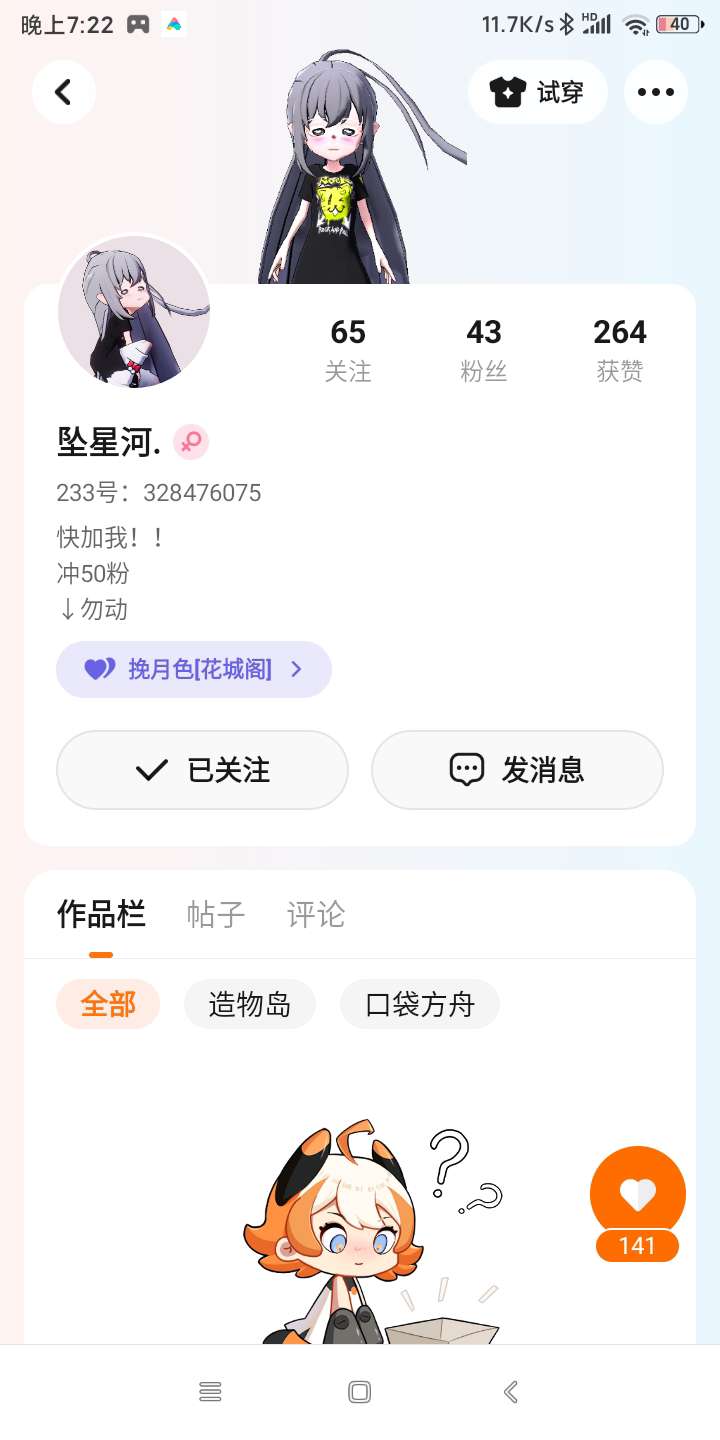This screenshot has height=1440, width=720.
Task: Switch to the 作品栏 tab
Action: [x=101, y=914]
